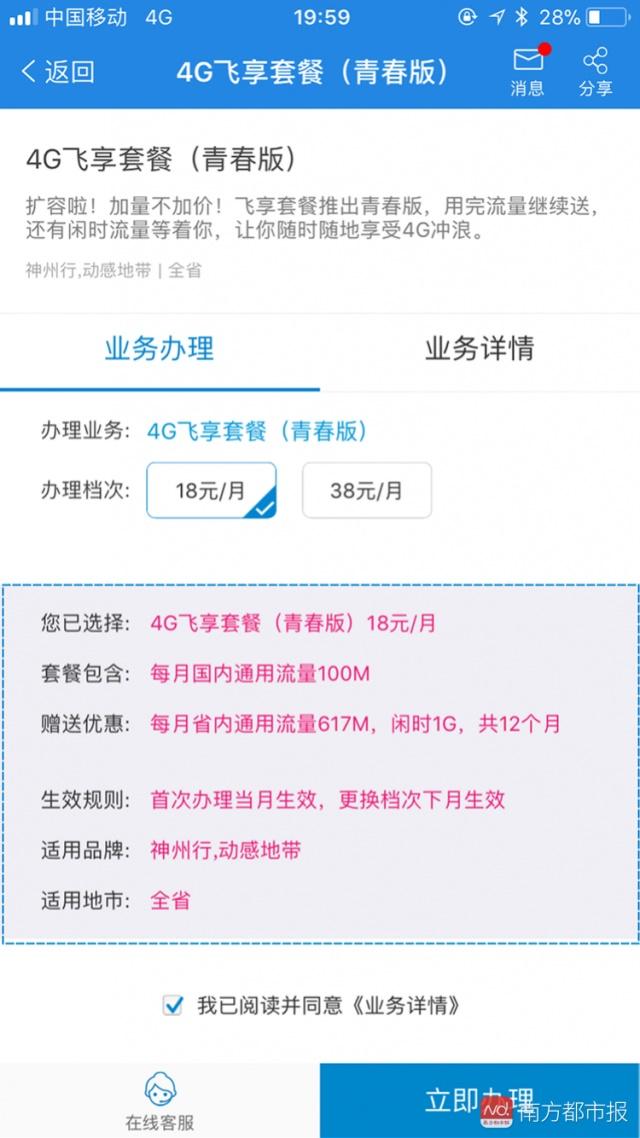Screen dimensions: 640x1138
Task: Tap the 分享 share icon
Action: click(595, 70)
